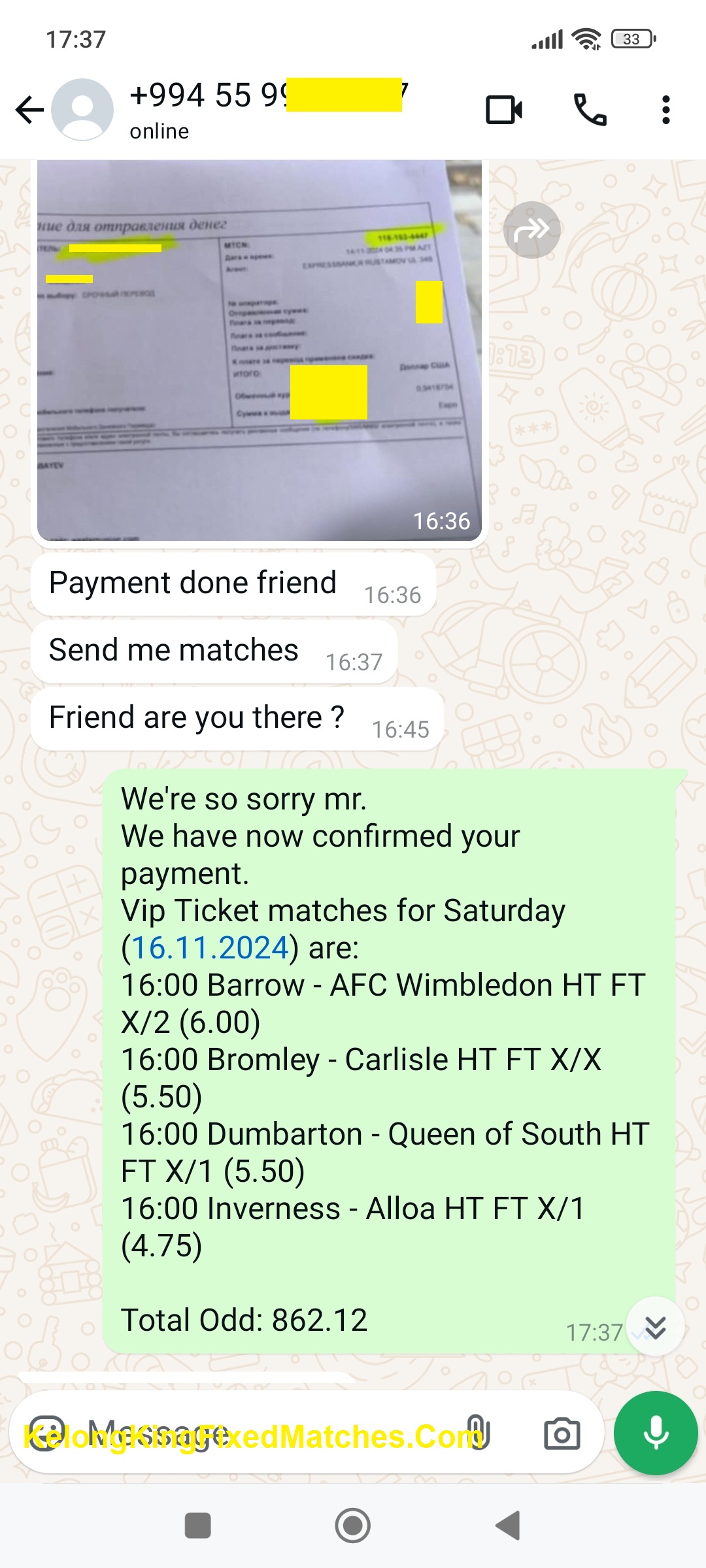Open the overflow menu

pyautogui.click(x=665, y=110)
